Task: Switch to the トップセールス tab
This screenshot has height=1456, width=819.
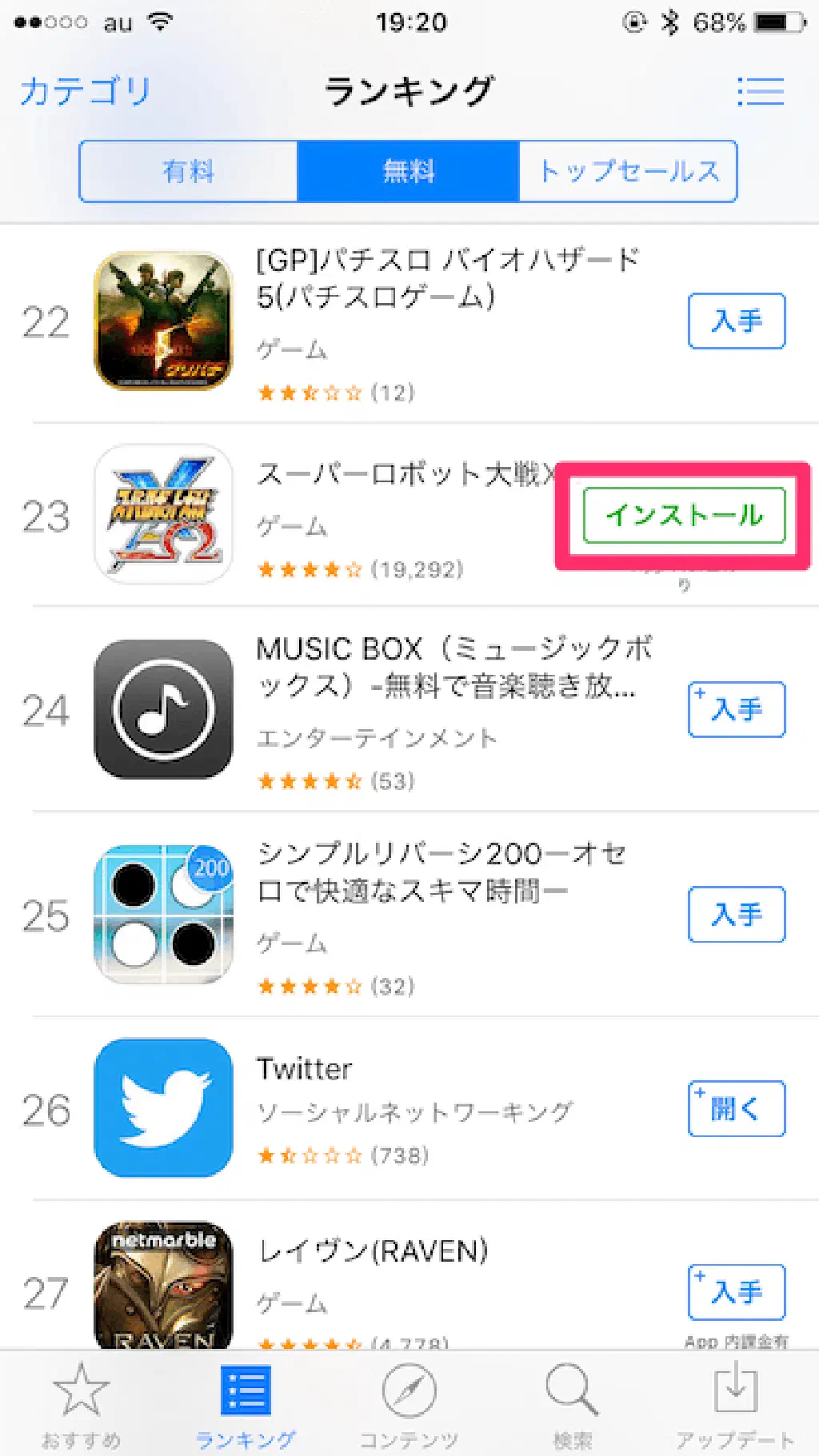Action: tap(629, 171)
